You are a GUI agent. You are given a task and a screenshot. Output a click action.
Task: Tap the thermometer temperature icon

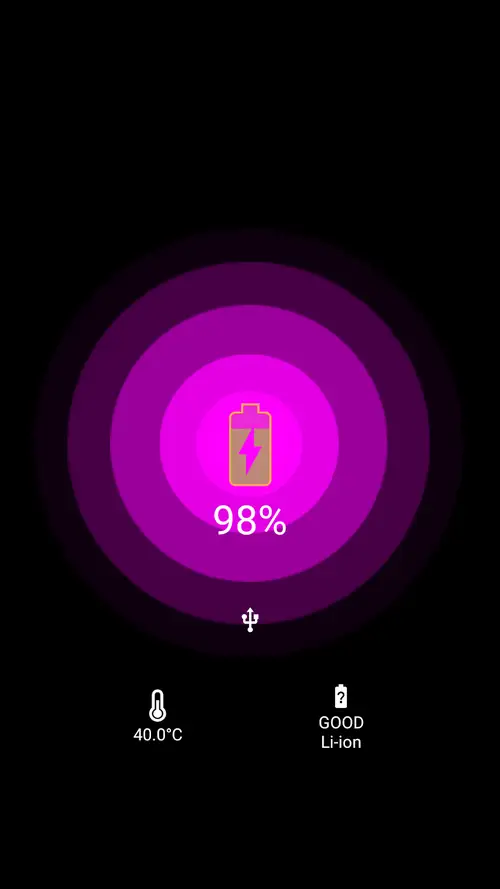coord(158,706)
